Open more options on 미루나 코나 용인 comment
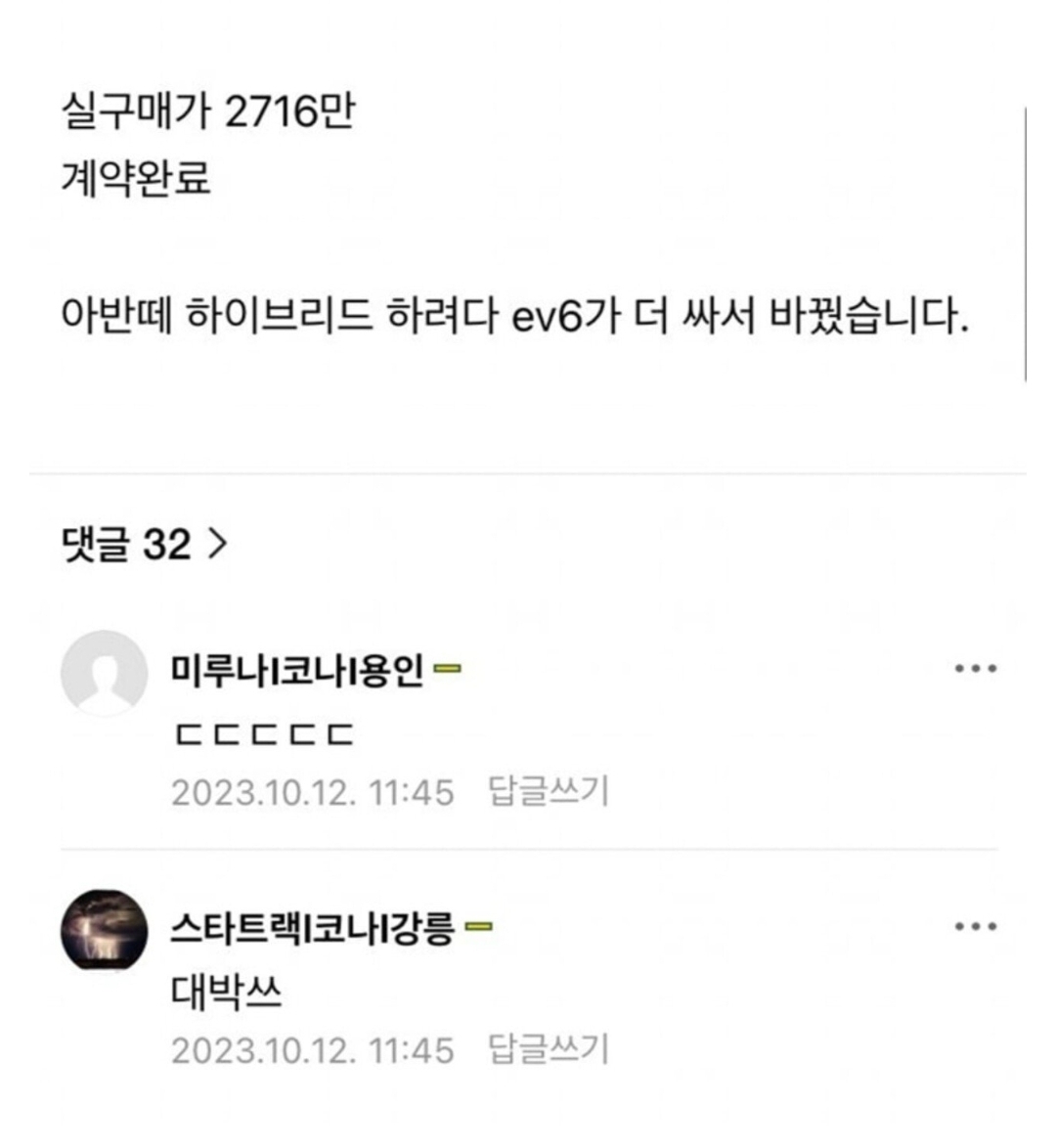The image size is (1056, 1148). [x=975, y=670]
